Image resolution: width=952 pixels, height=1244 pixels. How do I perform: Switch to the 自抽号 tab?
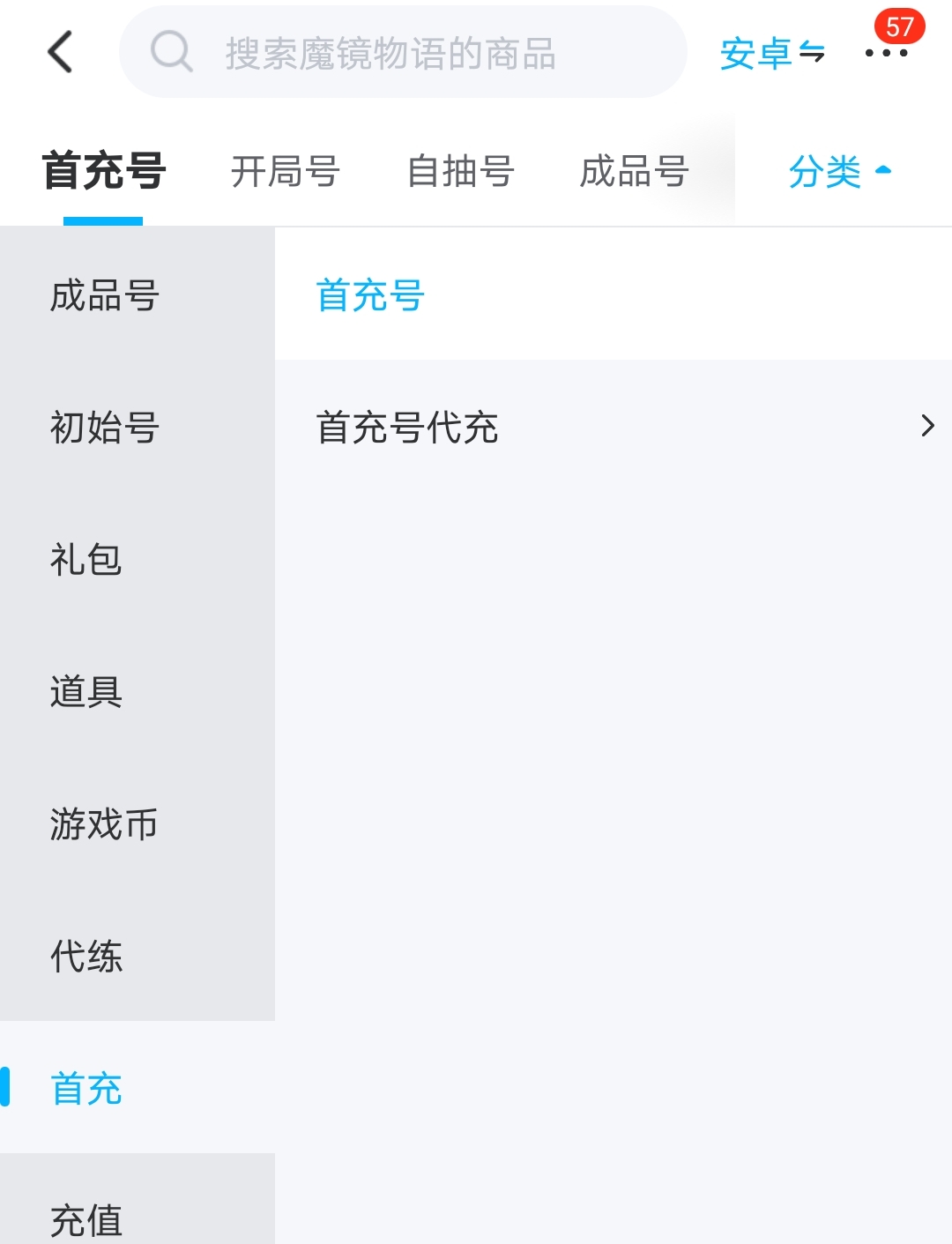[460, 171]
